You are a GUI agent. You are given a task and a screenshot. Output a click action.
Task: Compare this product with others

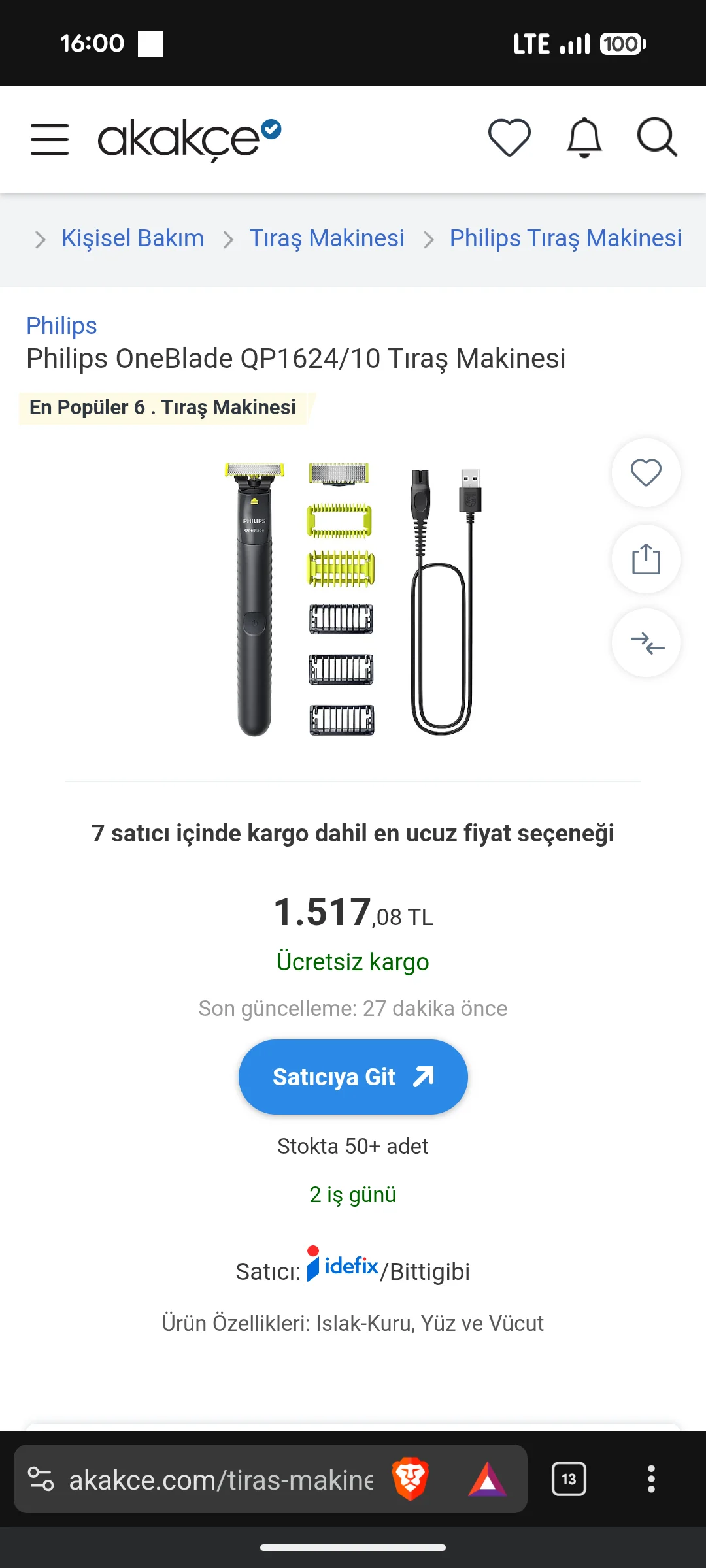point(646,643)
